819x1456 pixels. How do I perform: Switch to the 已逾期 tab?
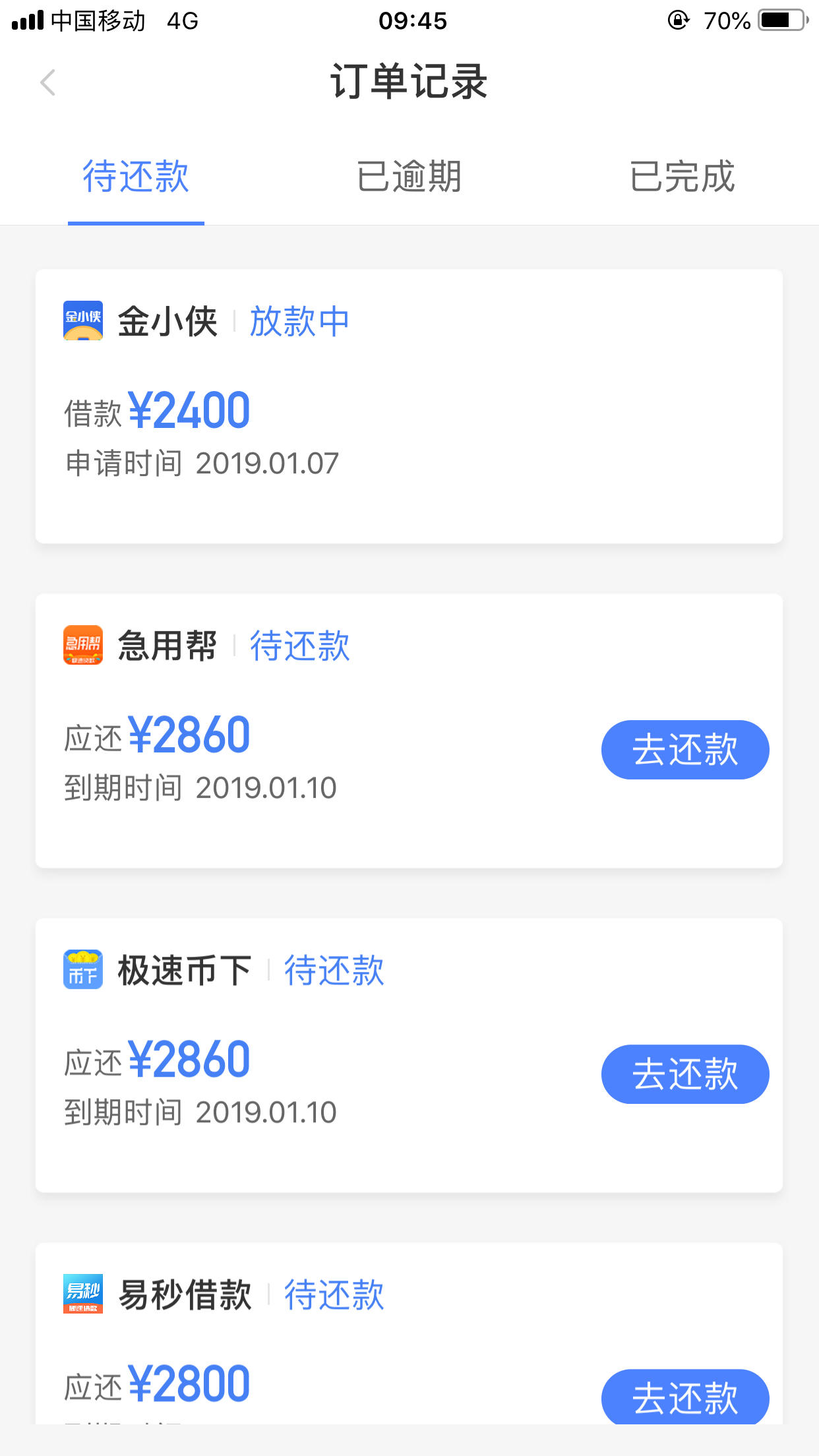point(409,177)
